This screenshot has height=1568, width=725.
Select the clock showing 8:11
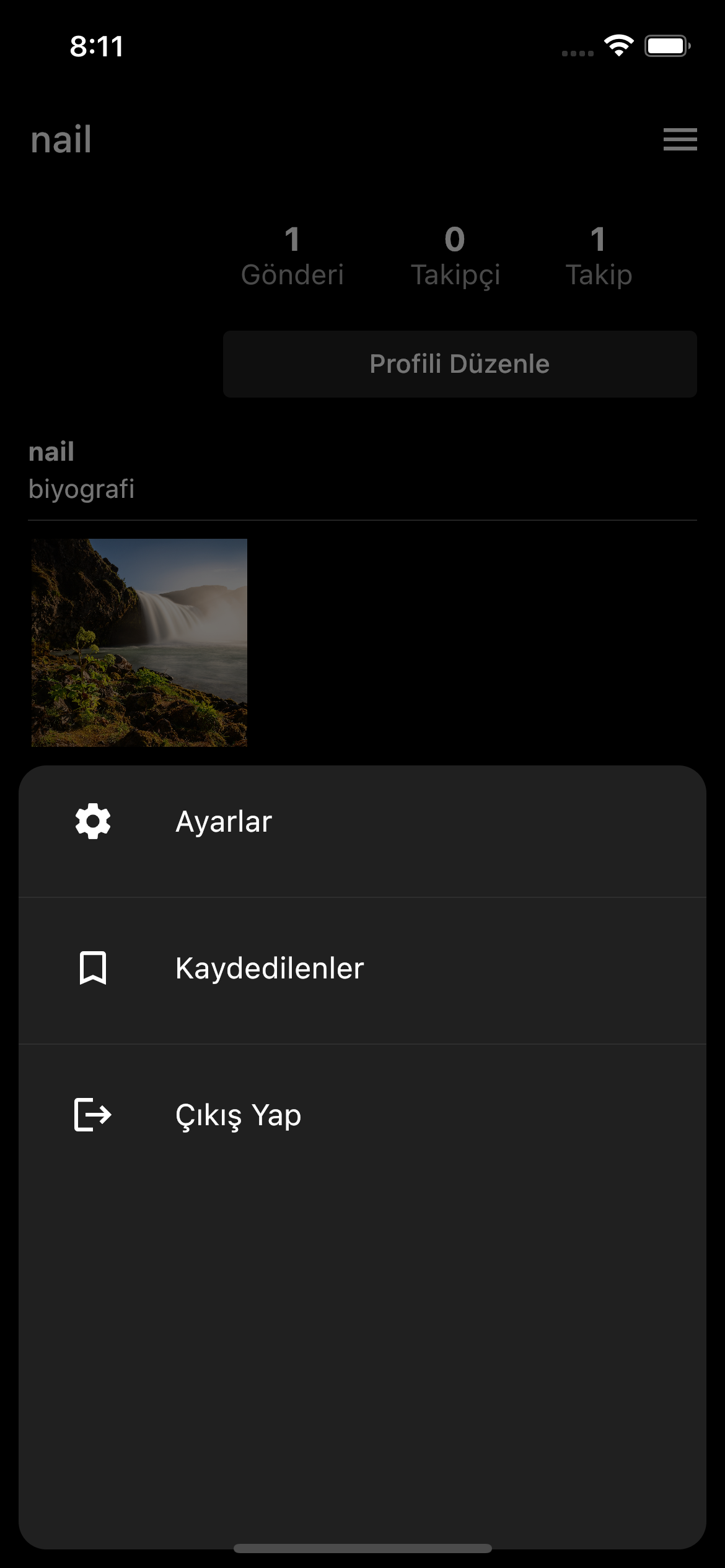click(96, 45)
